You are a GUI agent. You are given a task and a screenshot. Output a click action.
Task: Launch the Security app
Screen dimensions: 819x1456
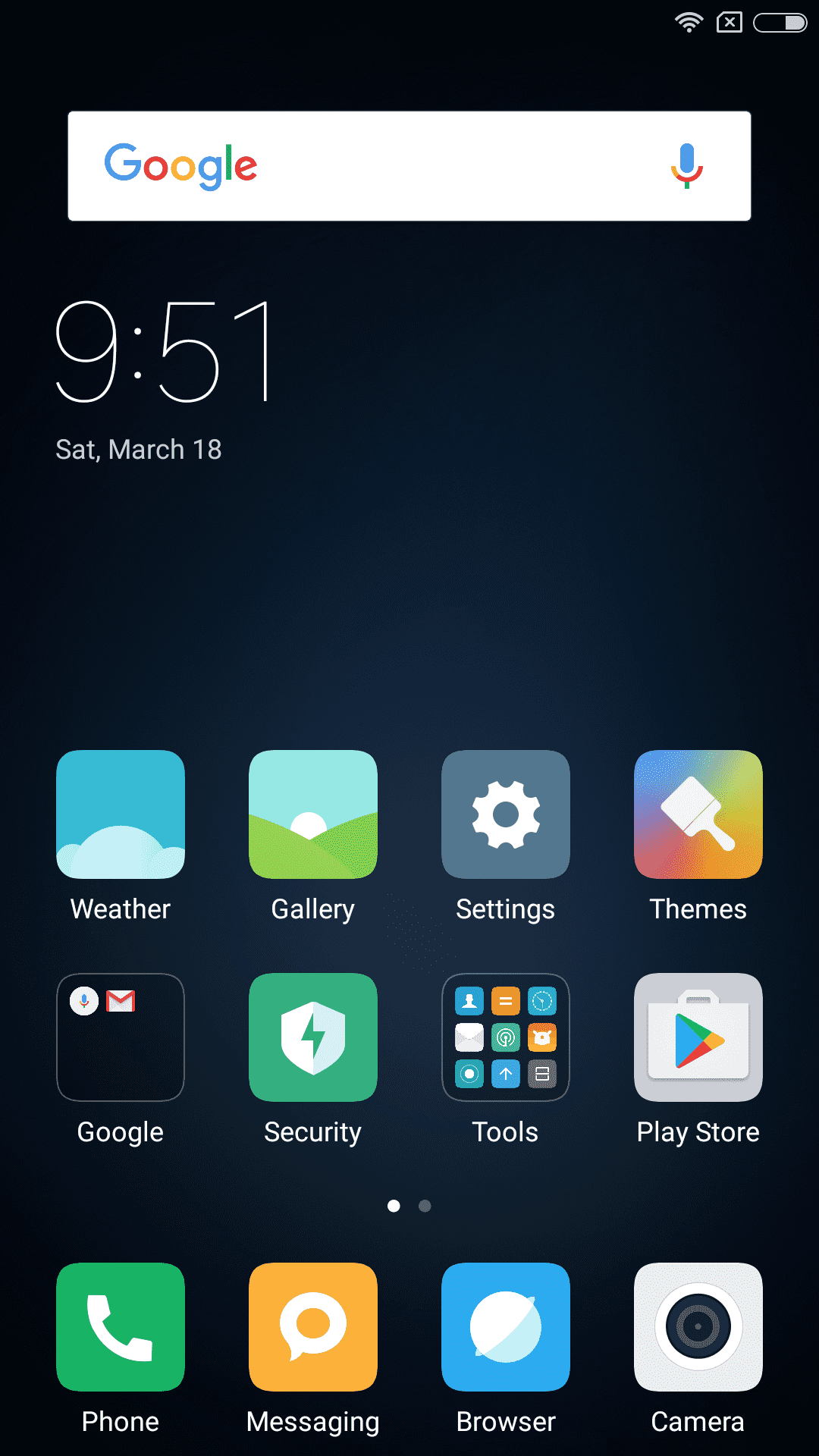pos(313,1037)
